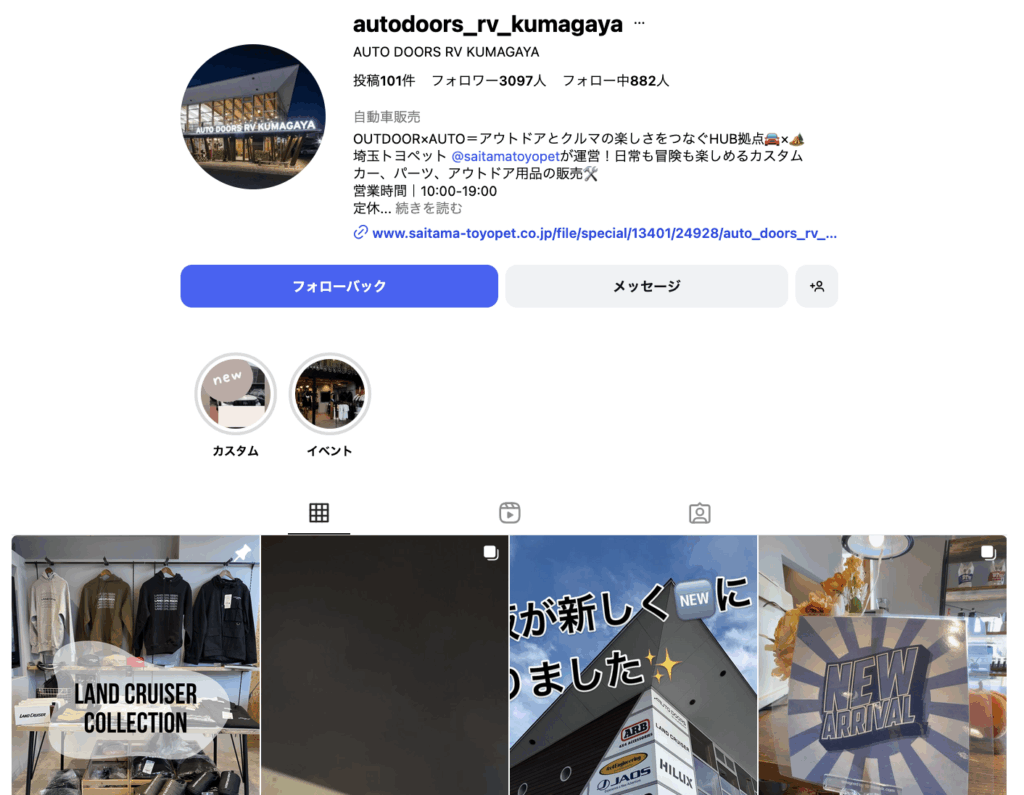Image resolution: width=1024 pixels, height=795 pixels.
Task: Open the three-dot options next to username
Action: click(640, 23)
